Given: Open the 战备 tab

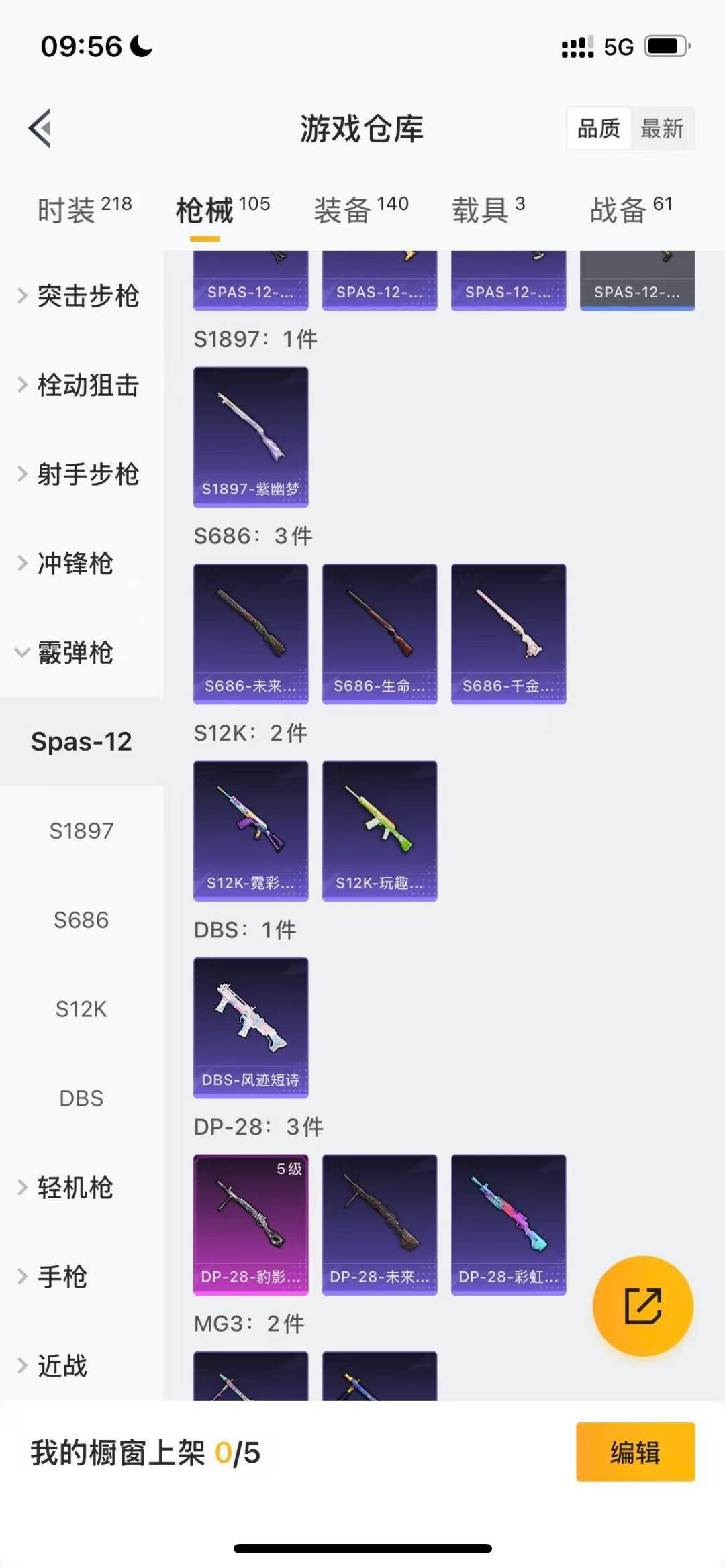Looking at the screenshot, I should [x=631, y=210].
